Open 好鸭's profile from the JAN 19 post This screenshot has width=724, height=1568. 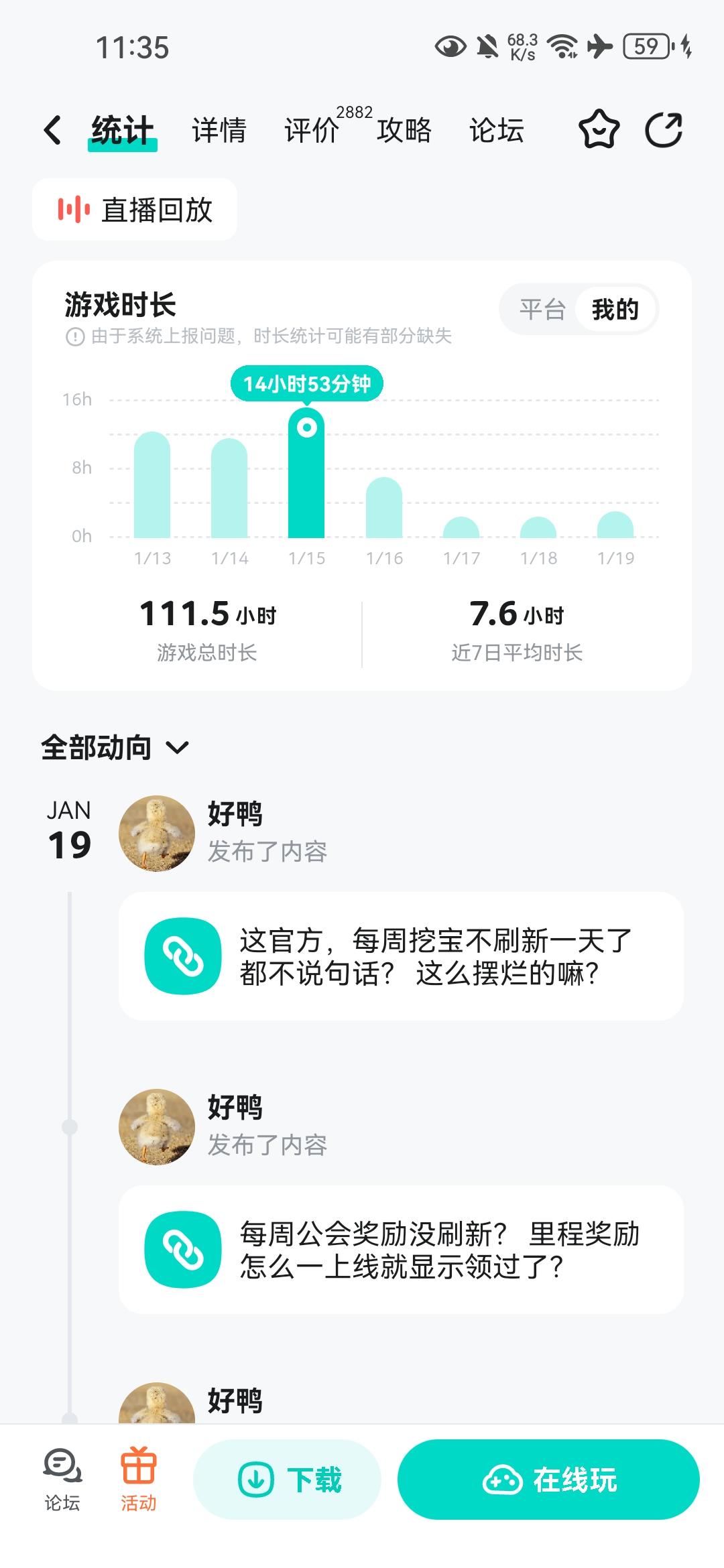(x=157, y=834)
